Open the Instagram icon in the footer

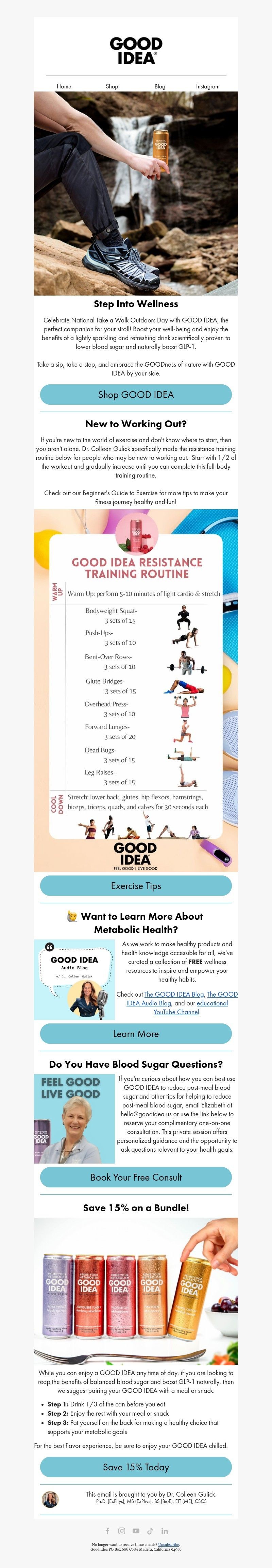point(122,1531)
